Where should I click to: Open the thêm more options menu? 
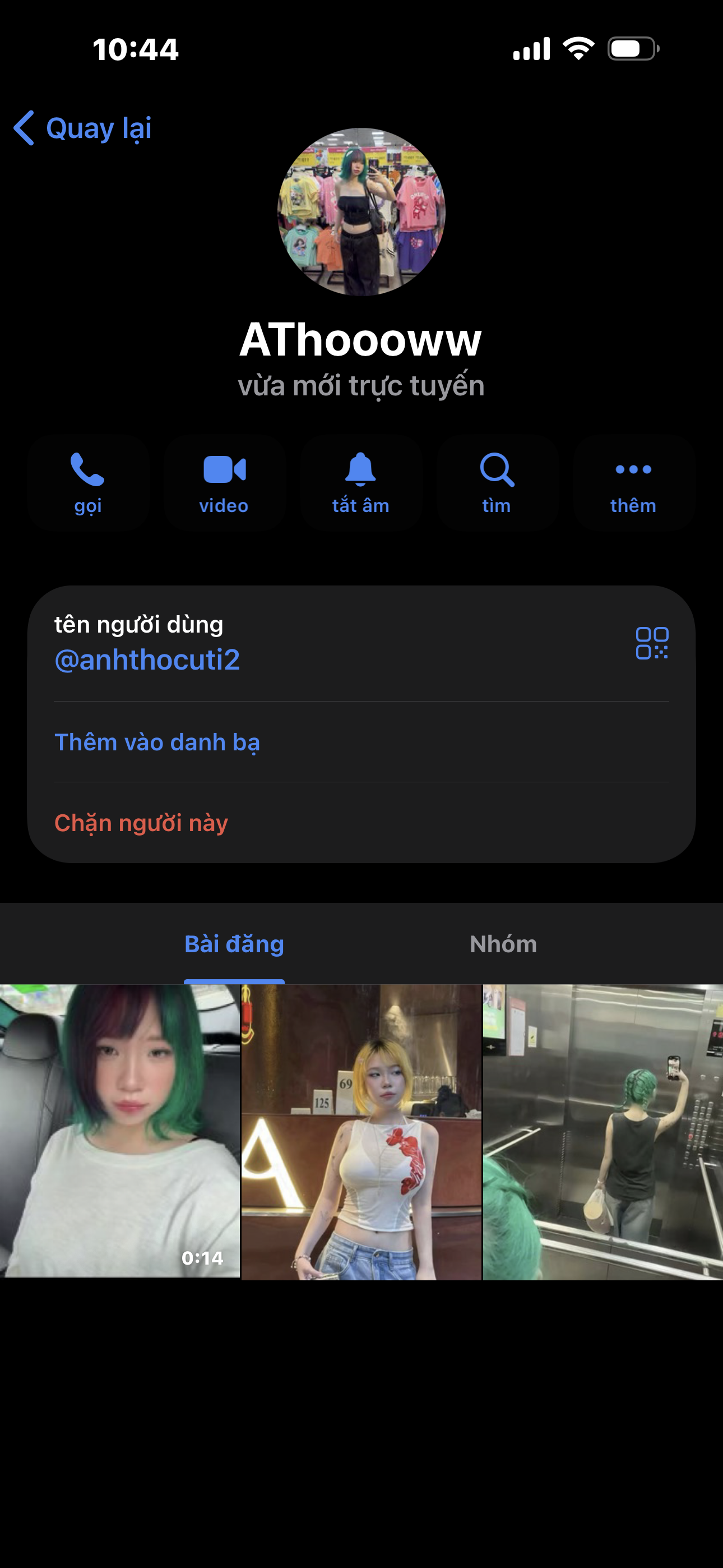[x=633, y=483]
